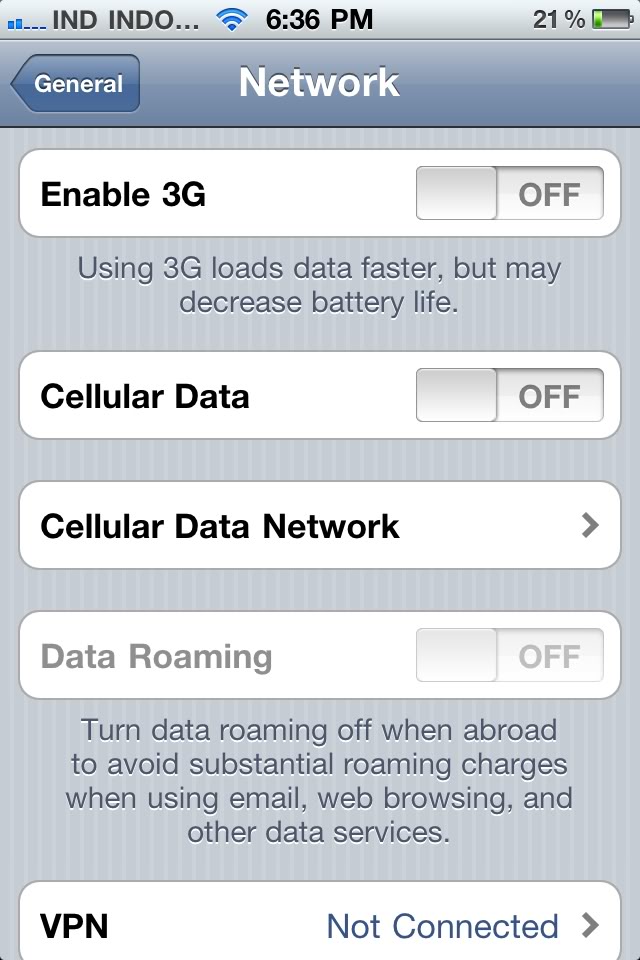640x960 pixels.
Task: Go back to General settings
Action: tap(78, 84)
